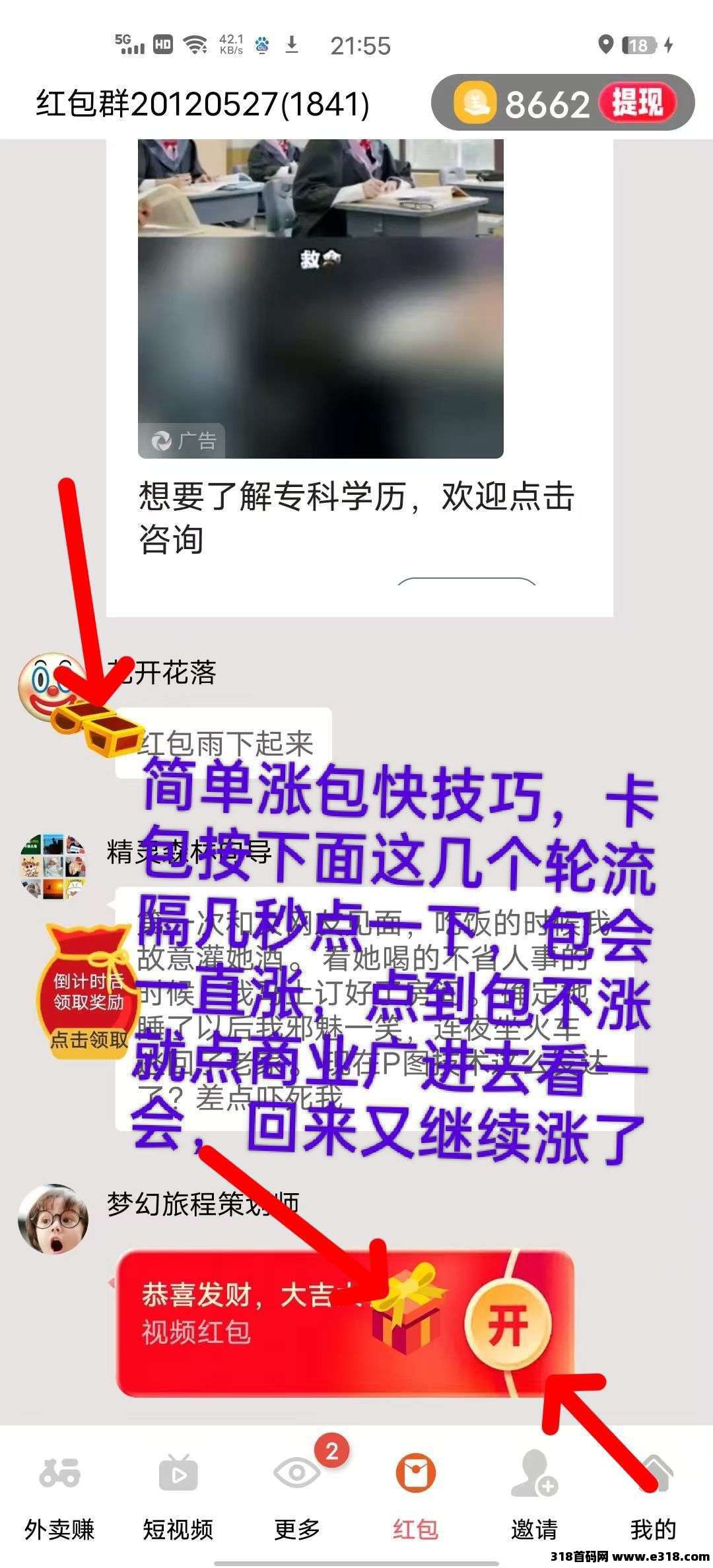
Task: Select the 红包 tab
Action: pyautogui.click(x=415, y=1493)
